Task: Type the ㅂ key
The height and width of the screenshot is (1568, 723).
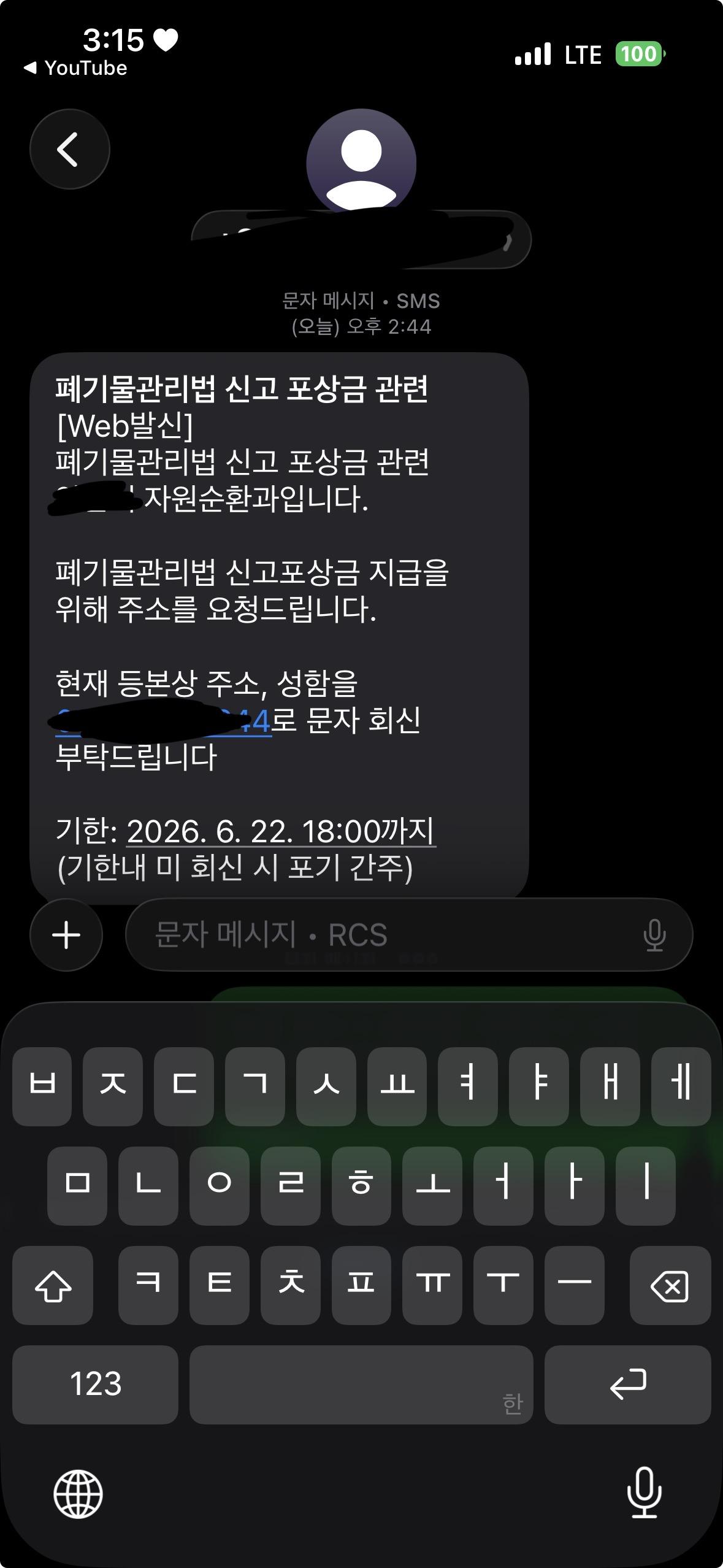Action: click(x=42, y=1086)
